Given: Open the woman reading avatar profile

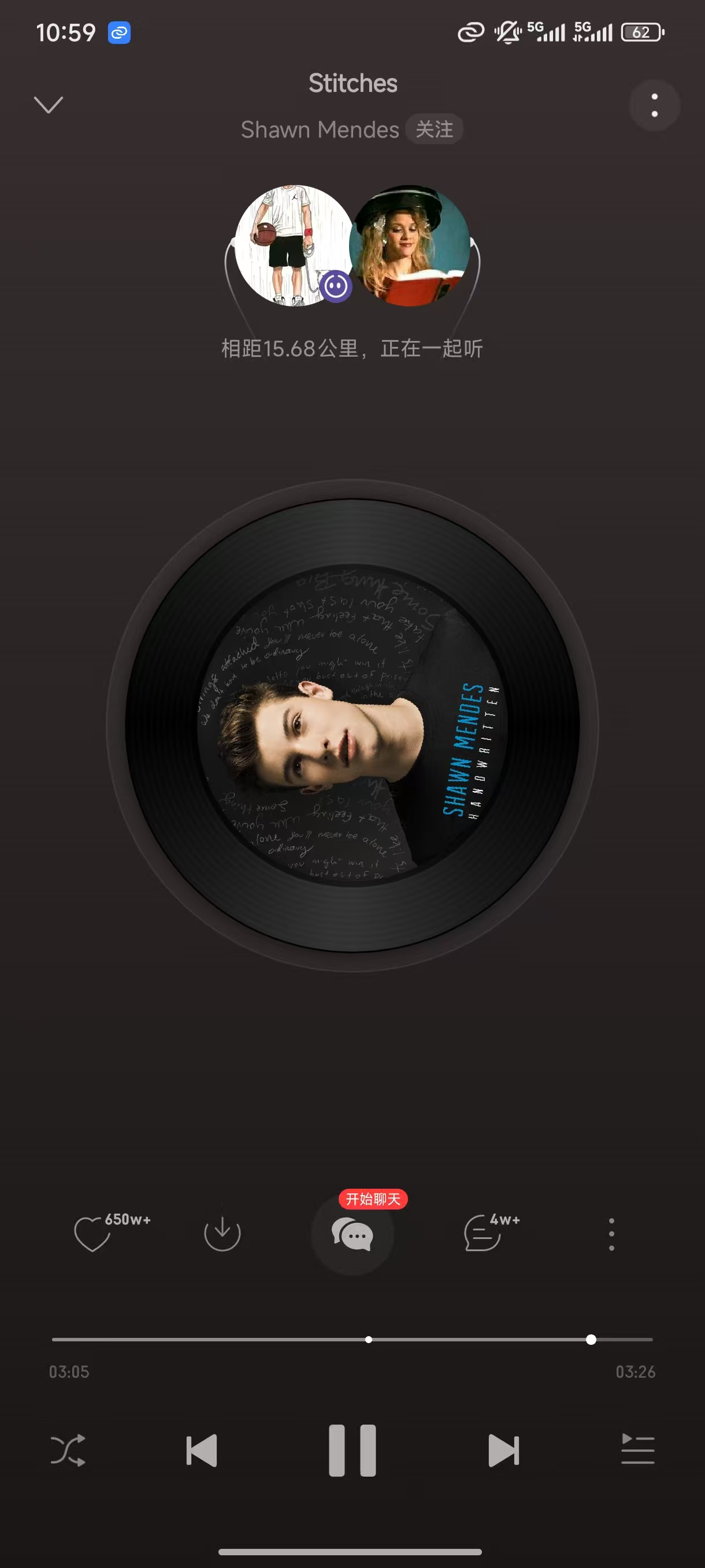Looking at the screenshot, I should 410,245.
